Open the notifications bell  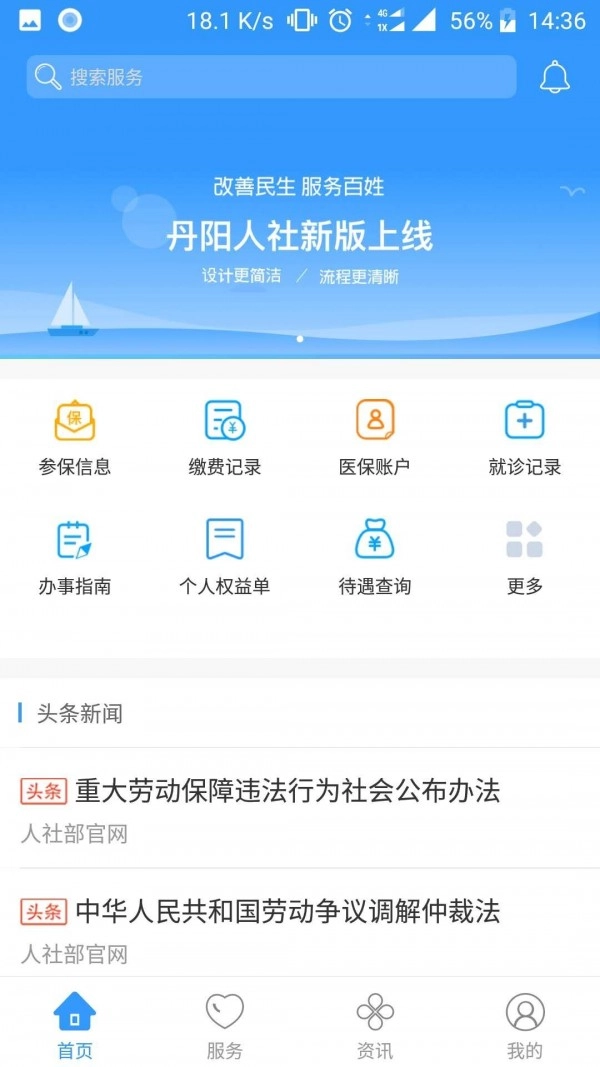[x=555, y=77]
